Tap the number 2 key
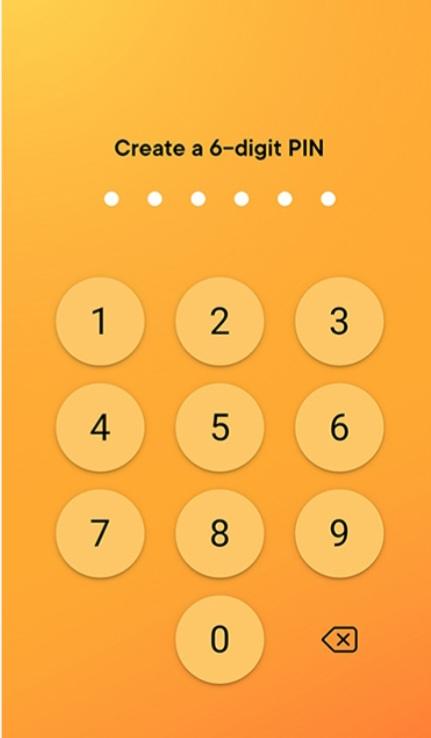Image resolution: width=431 pixels, height=738 pixels. point(220,321)
